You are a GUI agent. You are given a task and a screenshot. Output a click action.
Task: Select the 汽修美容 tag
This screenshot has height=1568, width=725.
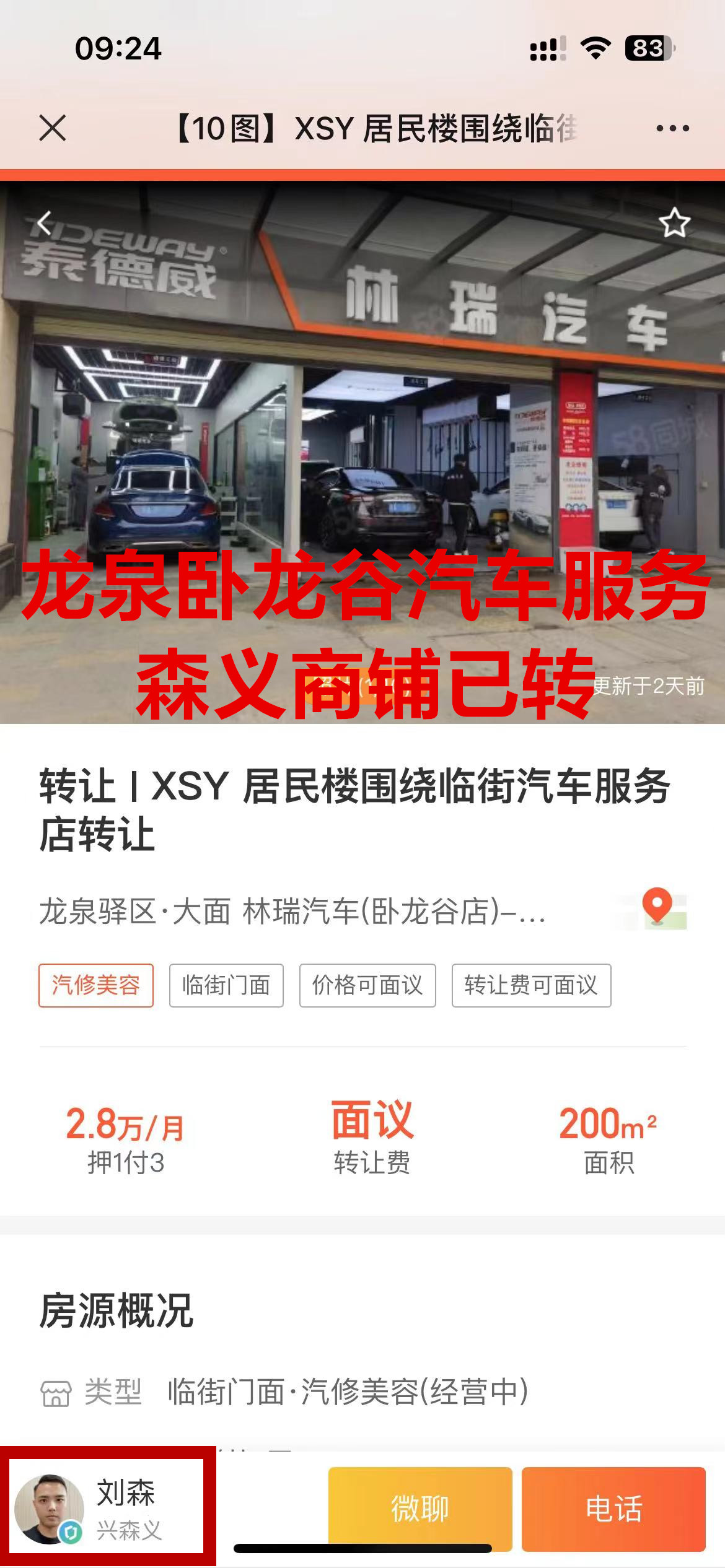click(x=96, y=985)
